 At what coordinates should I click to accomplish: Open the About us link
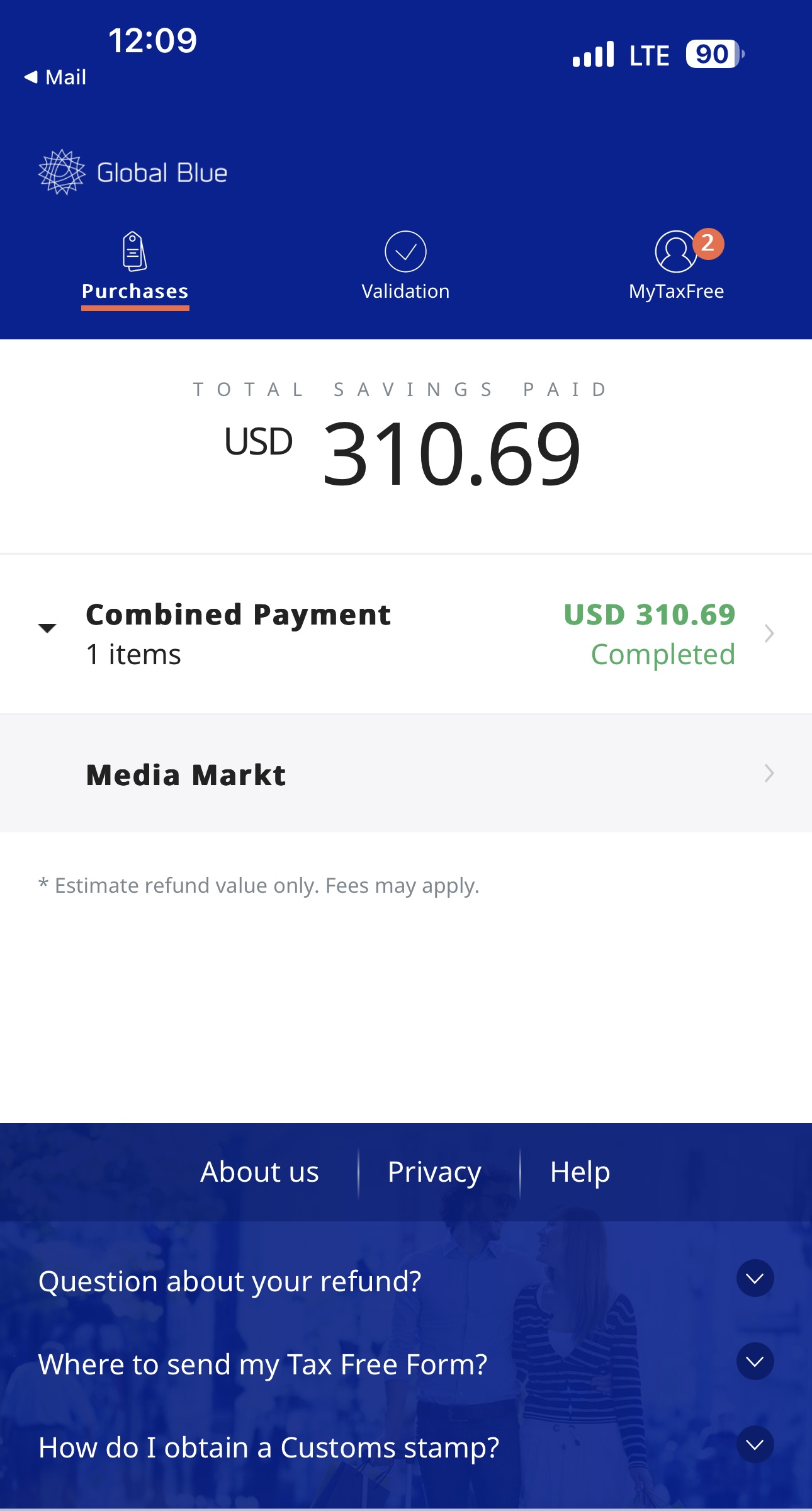click(259, 1172)
